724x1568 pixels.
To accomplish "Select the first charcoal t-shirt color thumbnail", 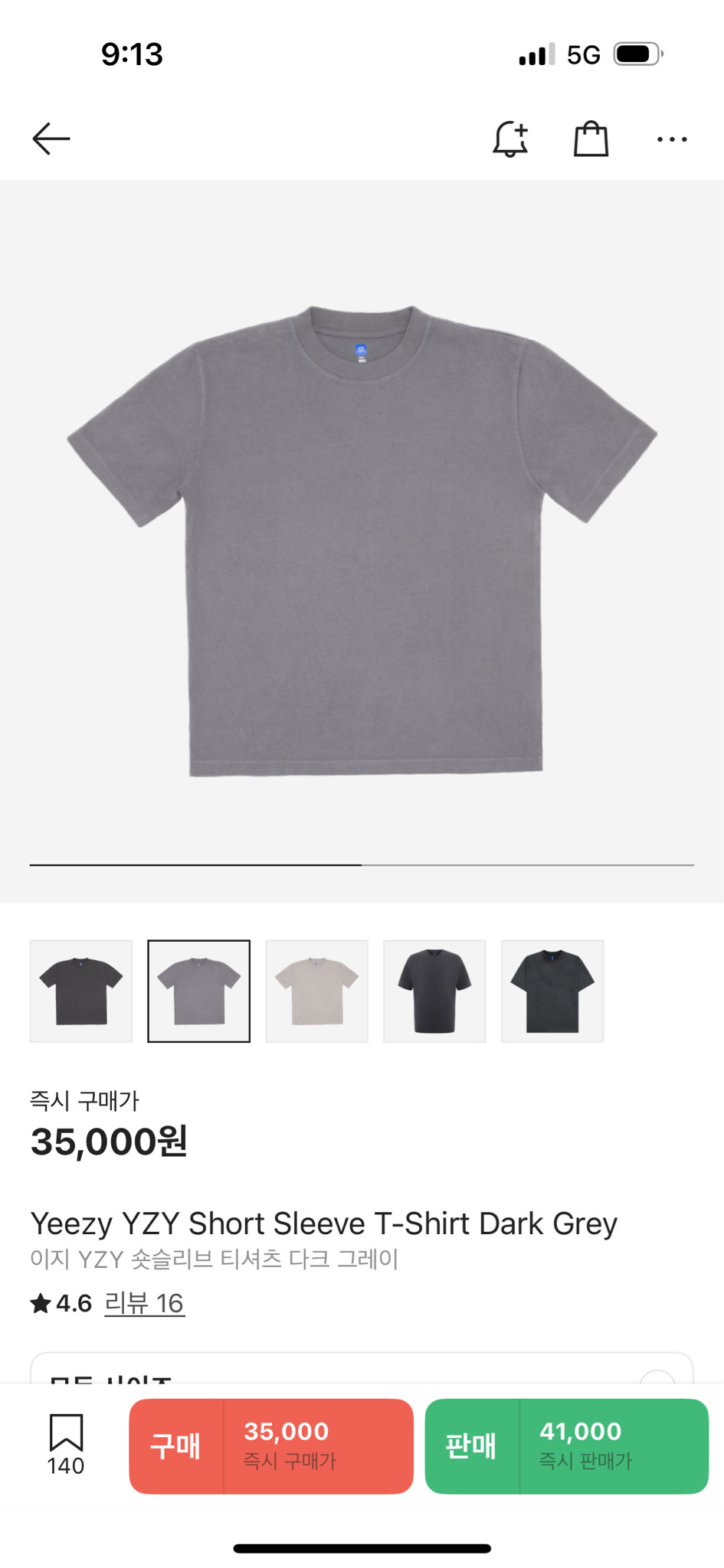I will tap(81, 991).
